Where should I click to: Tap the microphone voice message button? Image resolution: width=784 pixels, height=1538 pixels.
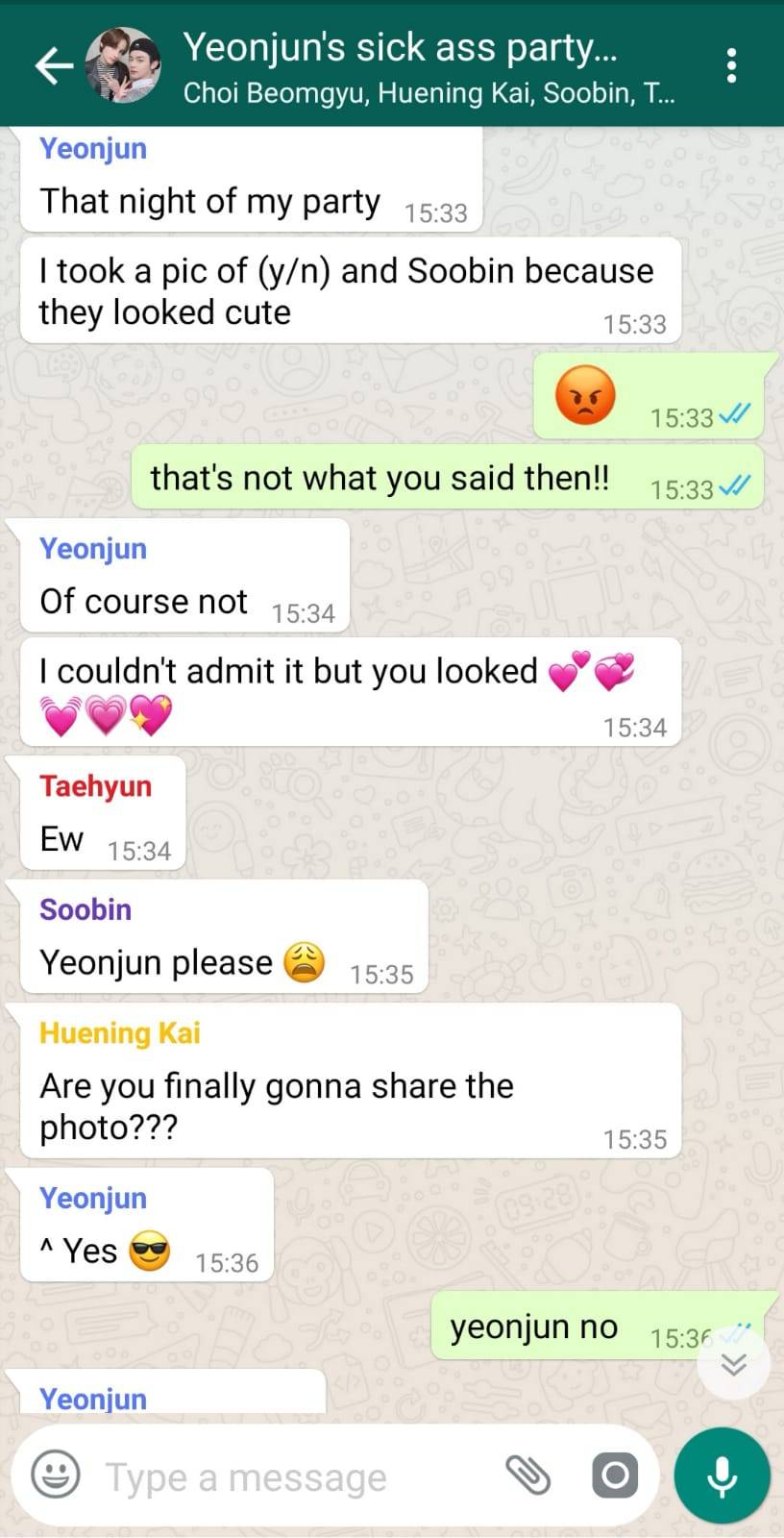coord(723,1476)
